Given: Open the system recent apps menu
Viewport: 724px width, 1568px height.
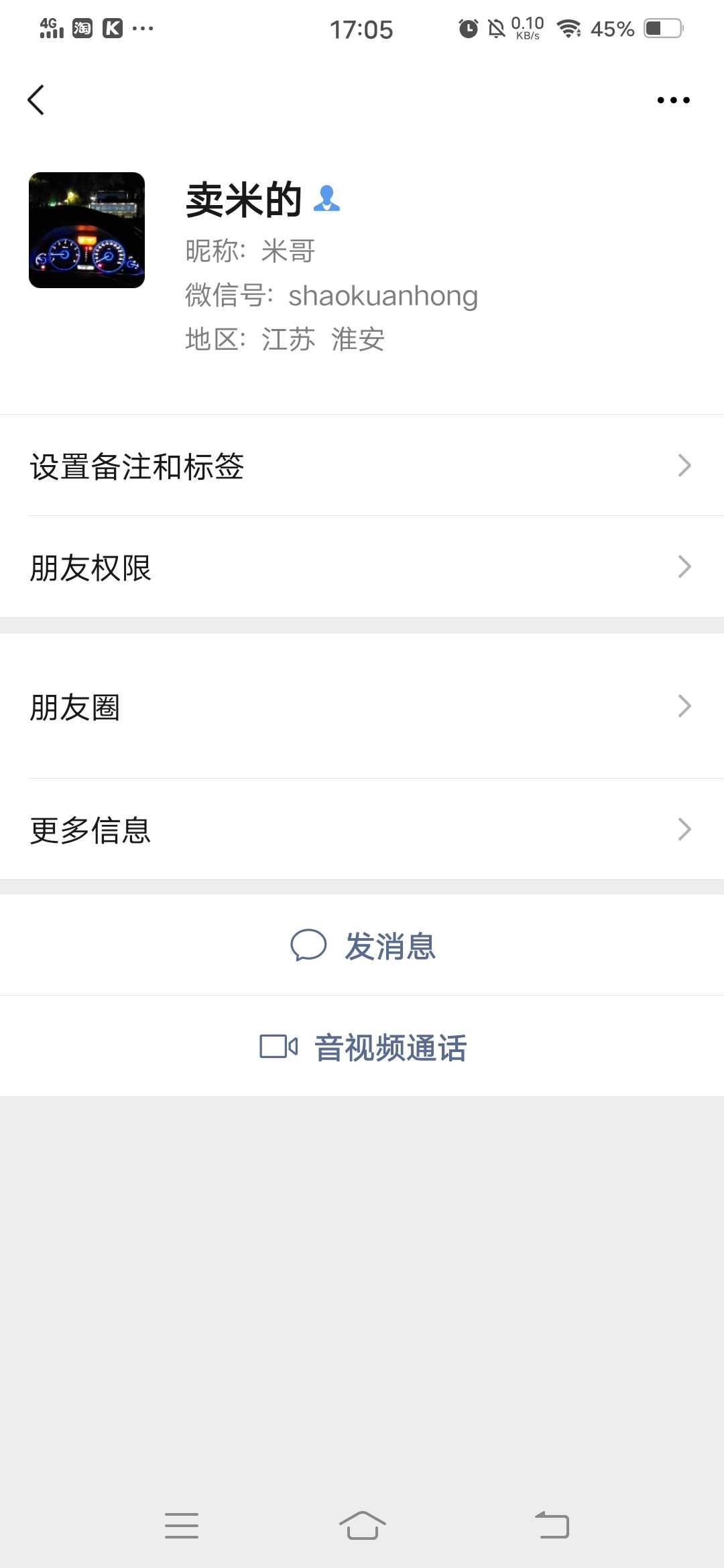Looking at the screenshot, I should tap(182, 1526).
